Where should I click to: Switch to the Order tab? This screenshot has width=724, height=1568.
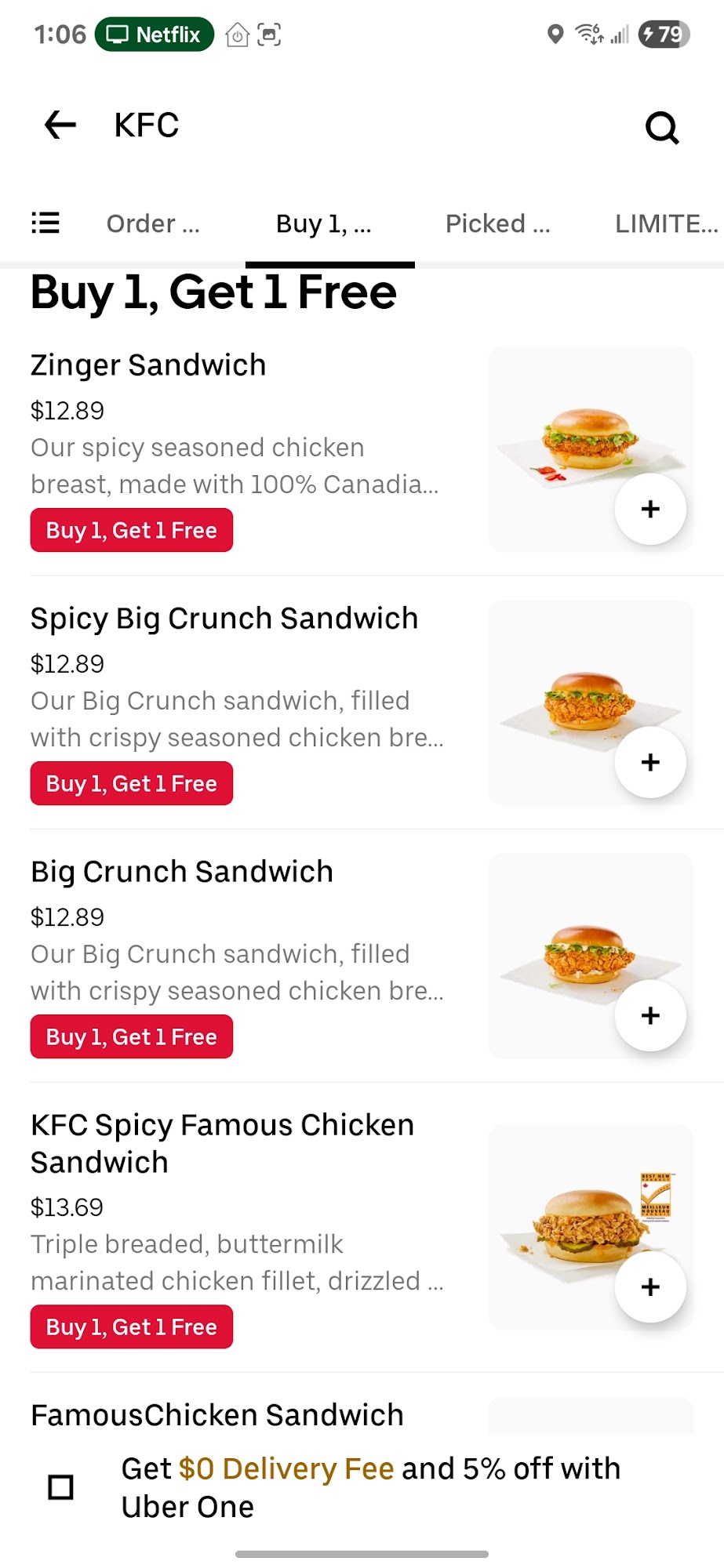pos(153,224)
